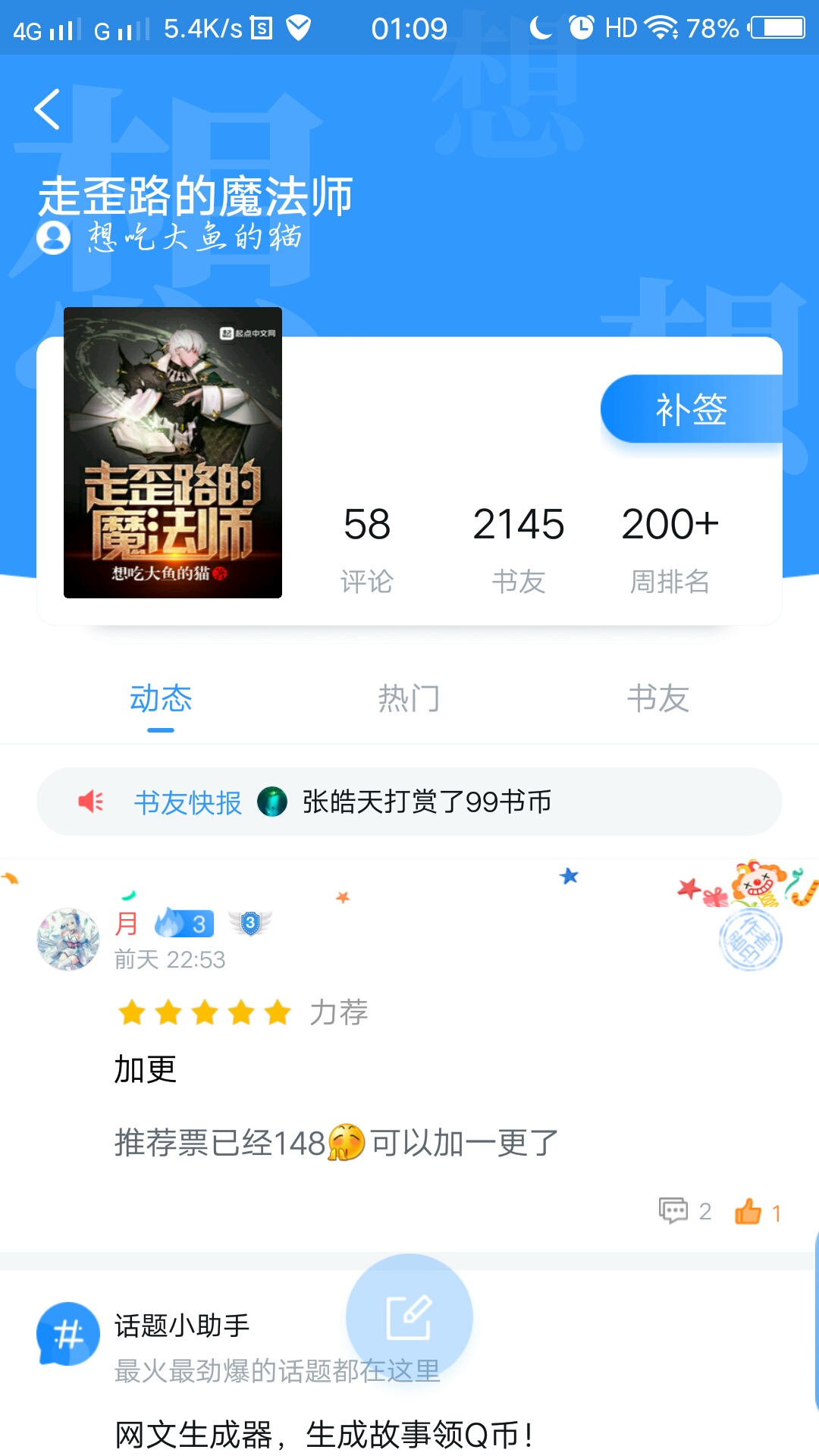Write a new post with the pencil button

[x=409, y=1318]
